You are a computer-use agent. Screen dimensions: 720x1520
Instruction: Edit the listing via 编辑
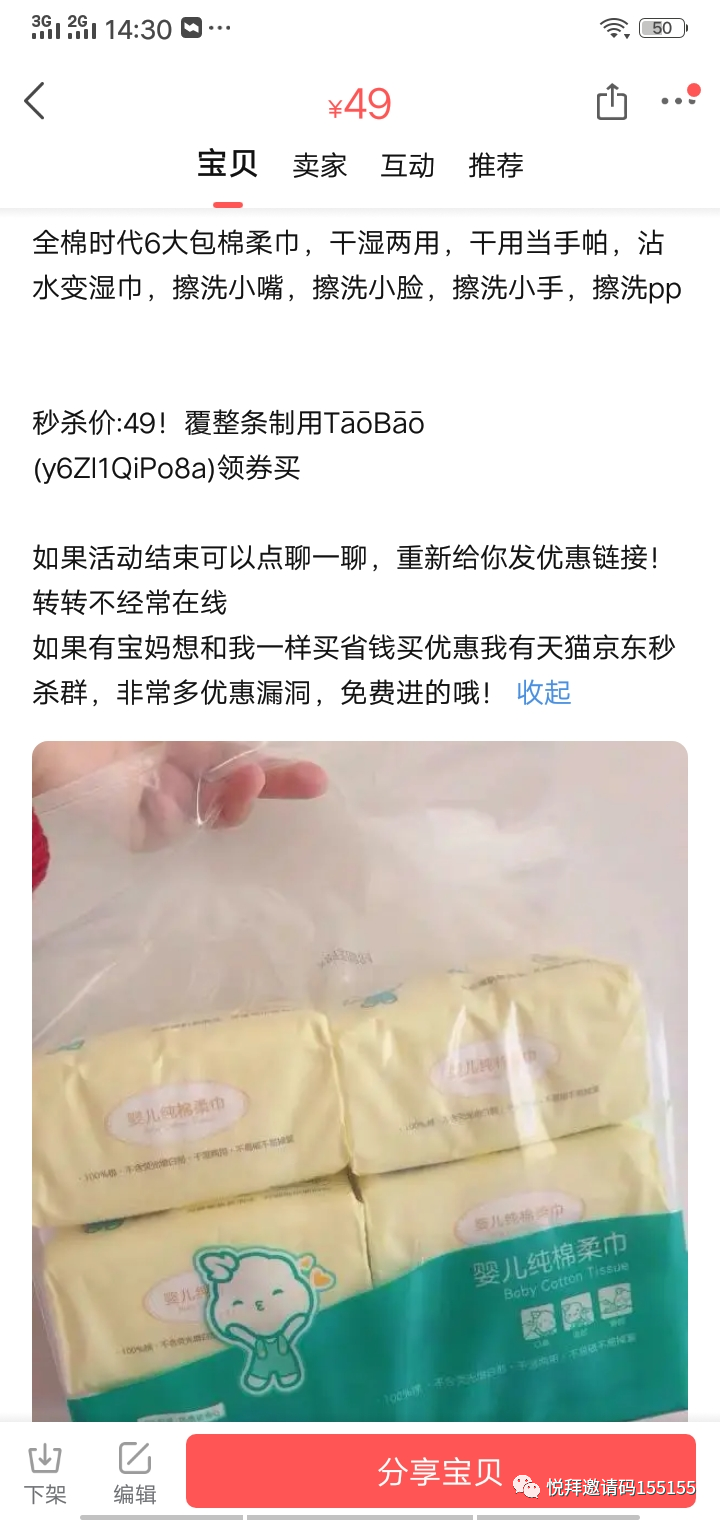tap(135, 1472)
